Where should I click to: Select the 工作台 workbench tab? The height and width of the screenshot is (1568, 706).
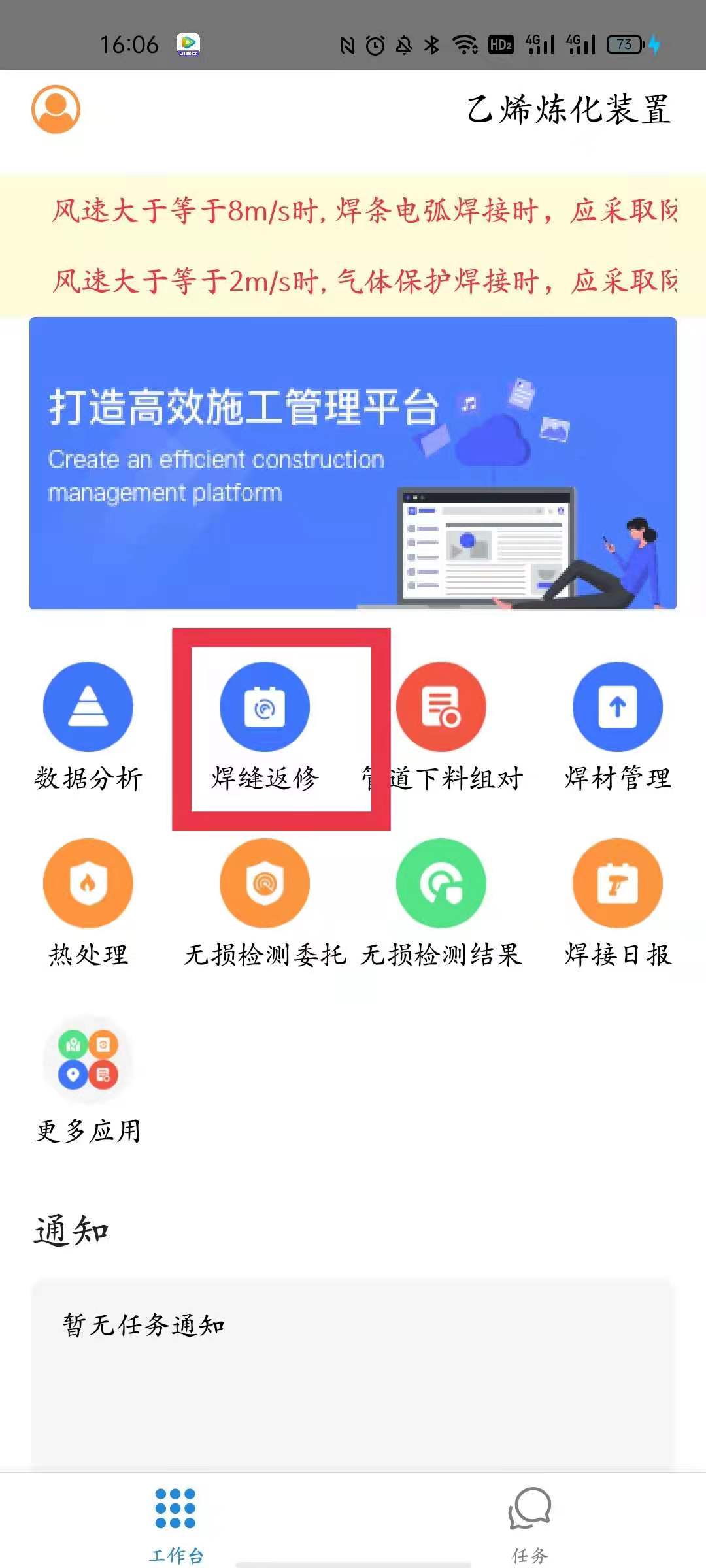[175, 1522]
